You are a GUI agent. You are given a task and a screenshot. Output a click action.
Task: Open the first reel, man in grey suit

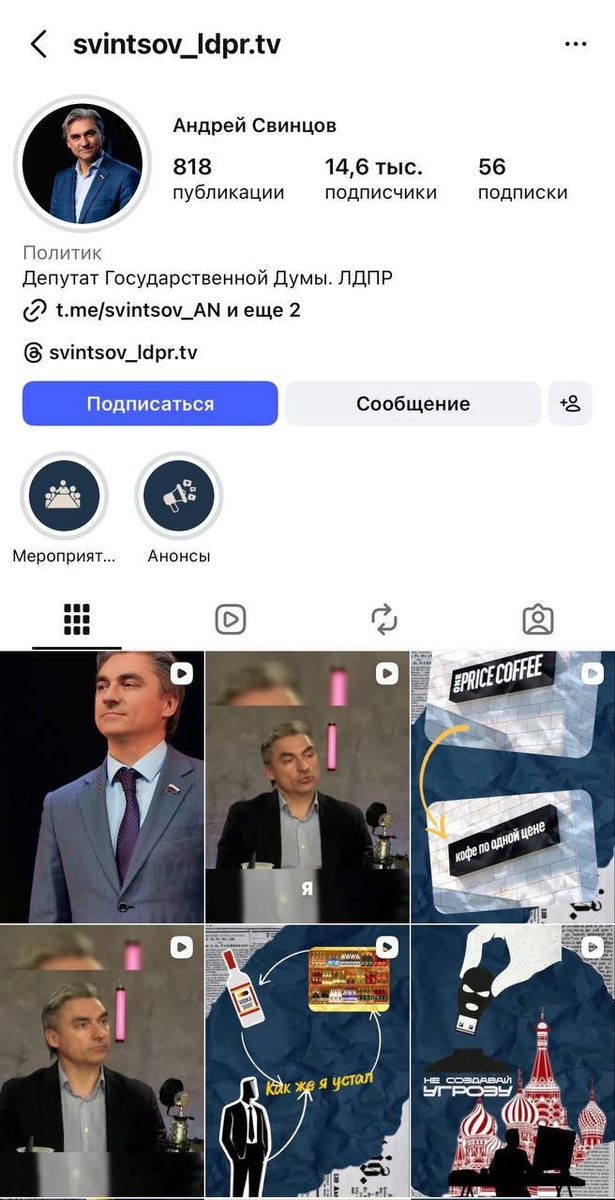(101, 787)
